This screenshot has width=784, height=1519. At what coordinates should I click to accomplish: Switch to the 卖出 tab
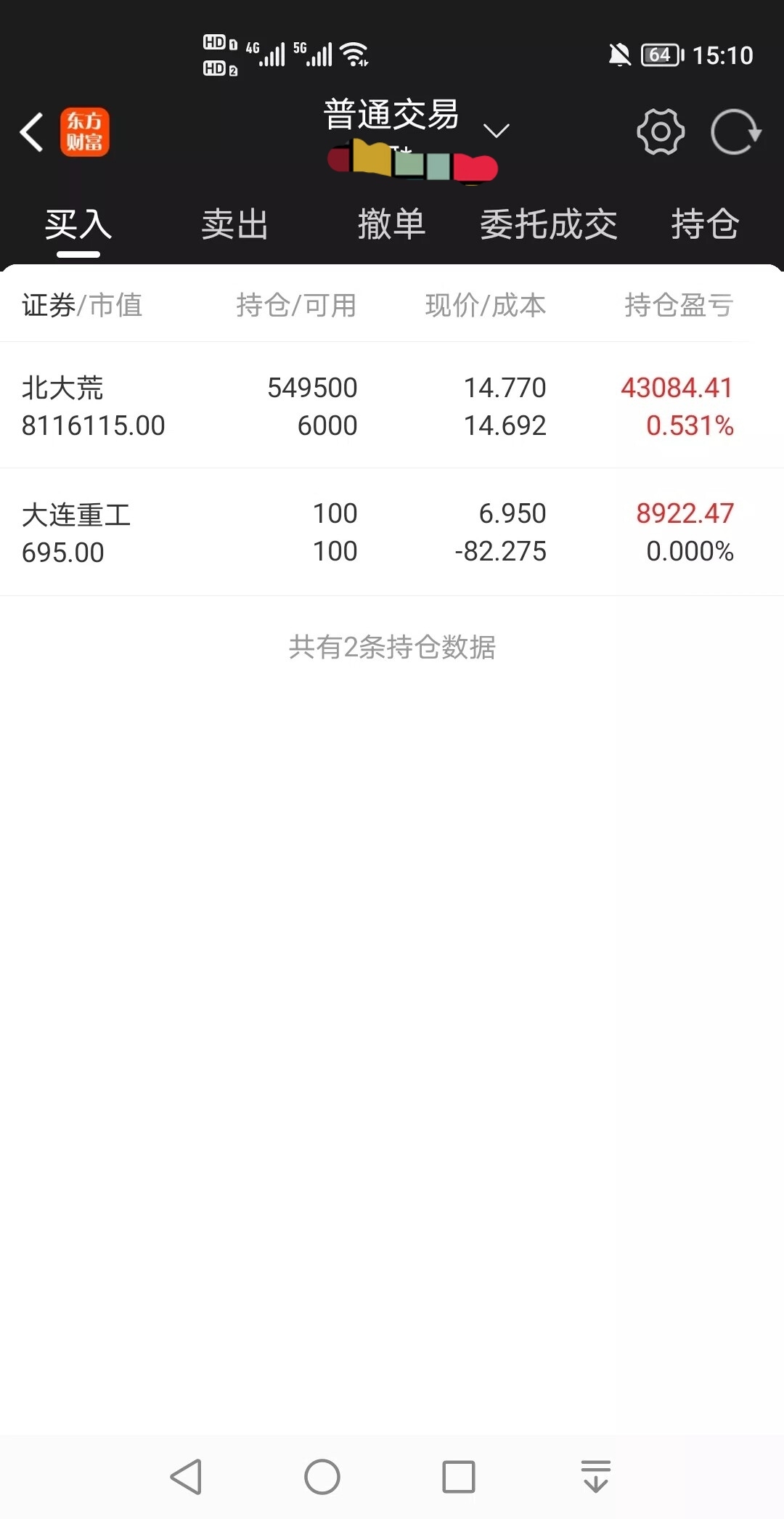(x=235, y=224)
